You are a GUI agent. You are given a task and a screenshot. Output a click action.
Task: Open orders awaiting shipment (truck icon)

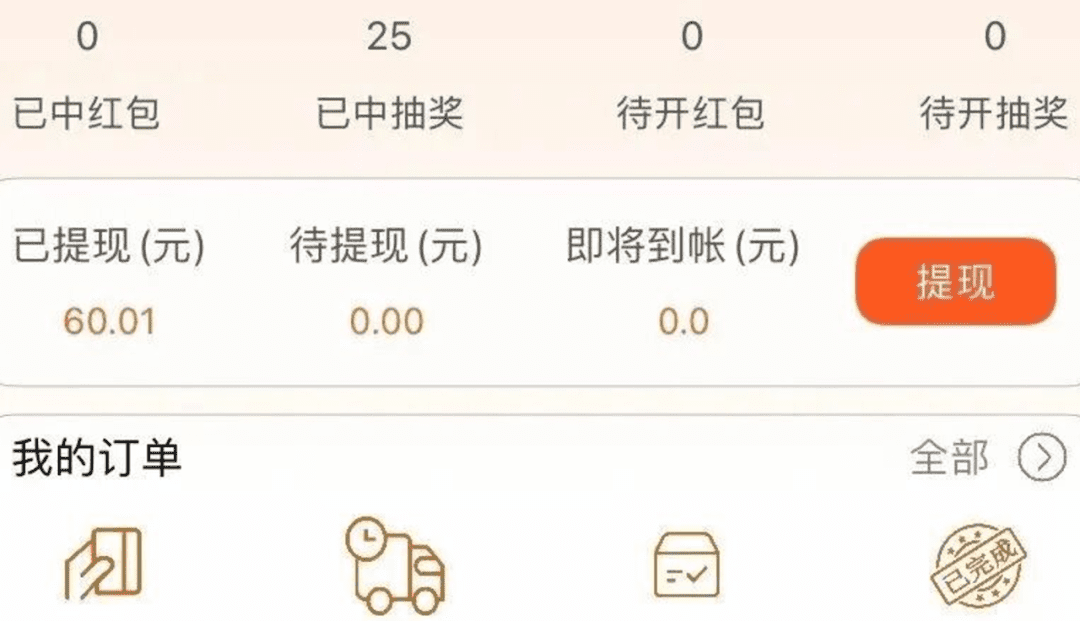pyautogui.click(x=395, y=565)
